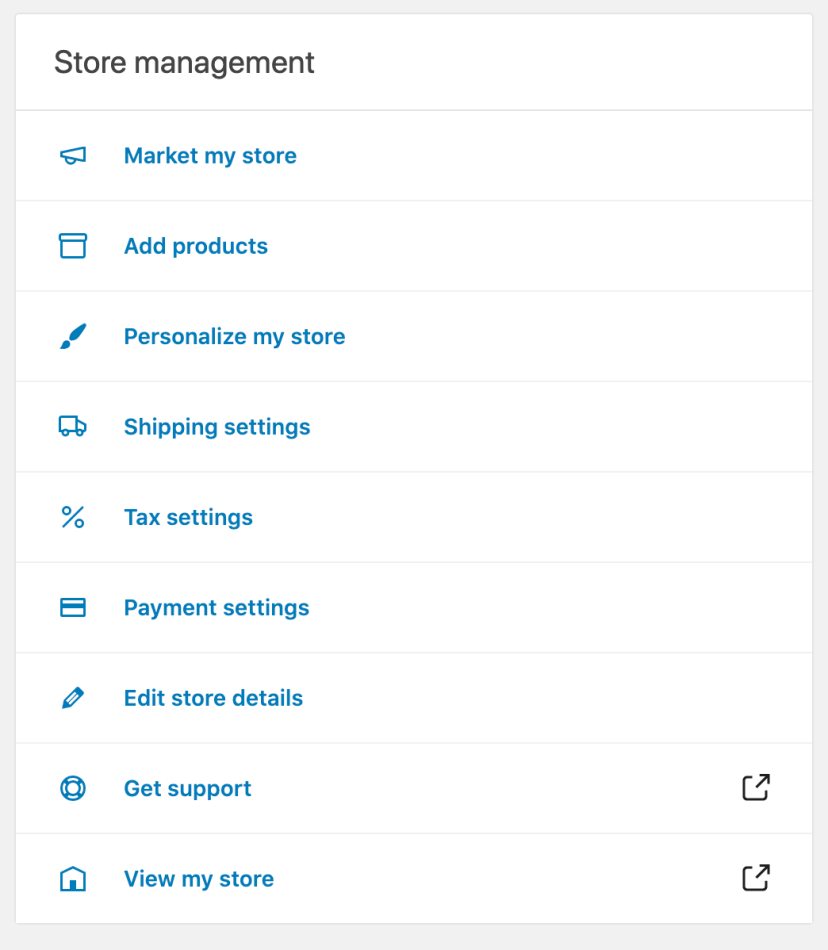Click the external link icon beside Get support
Screen dimensions: 828x950
(756, 787)
